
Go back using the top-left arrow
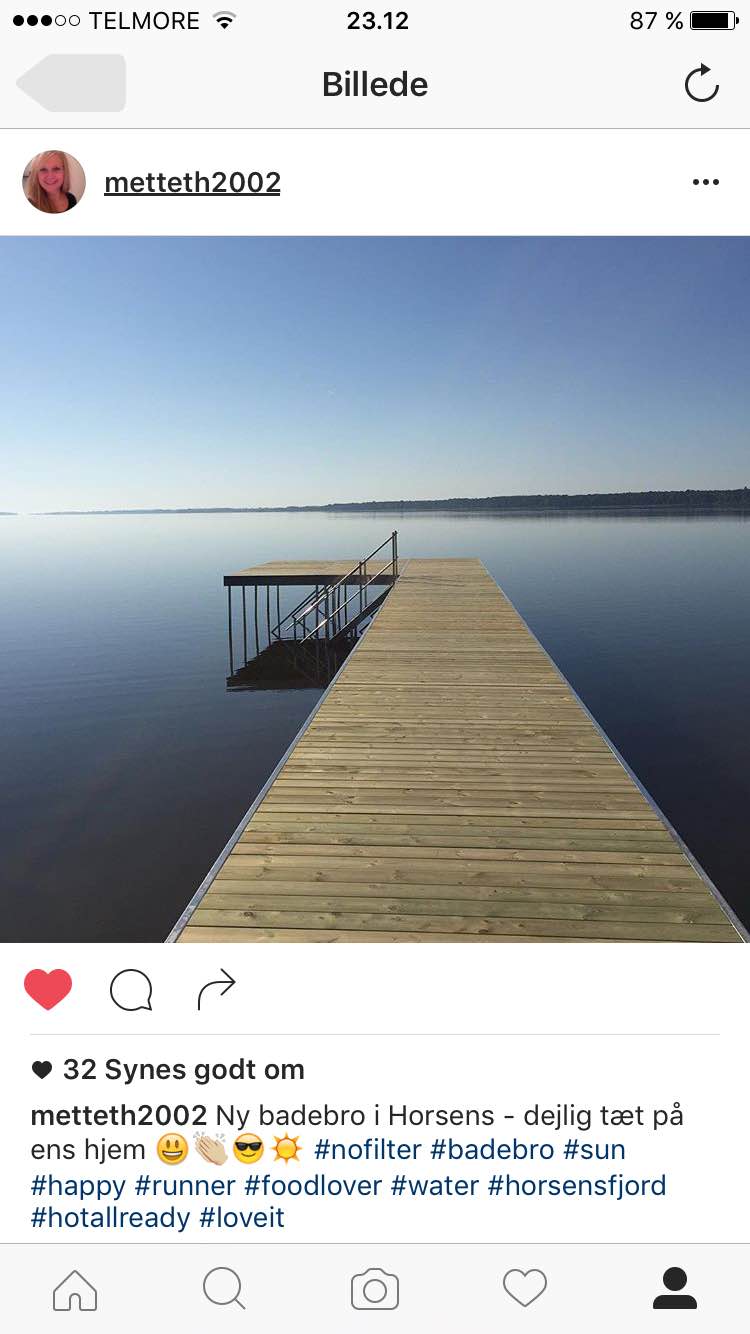(x=71, y=84)
